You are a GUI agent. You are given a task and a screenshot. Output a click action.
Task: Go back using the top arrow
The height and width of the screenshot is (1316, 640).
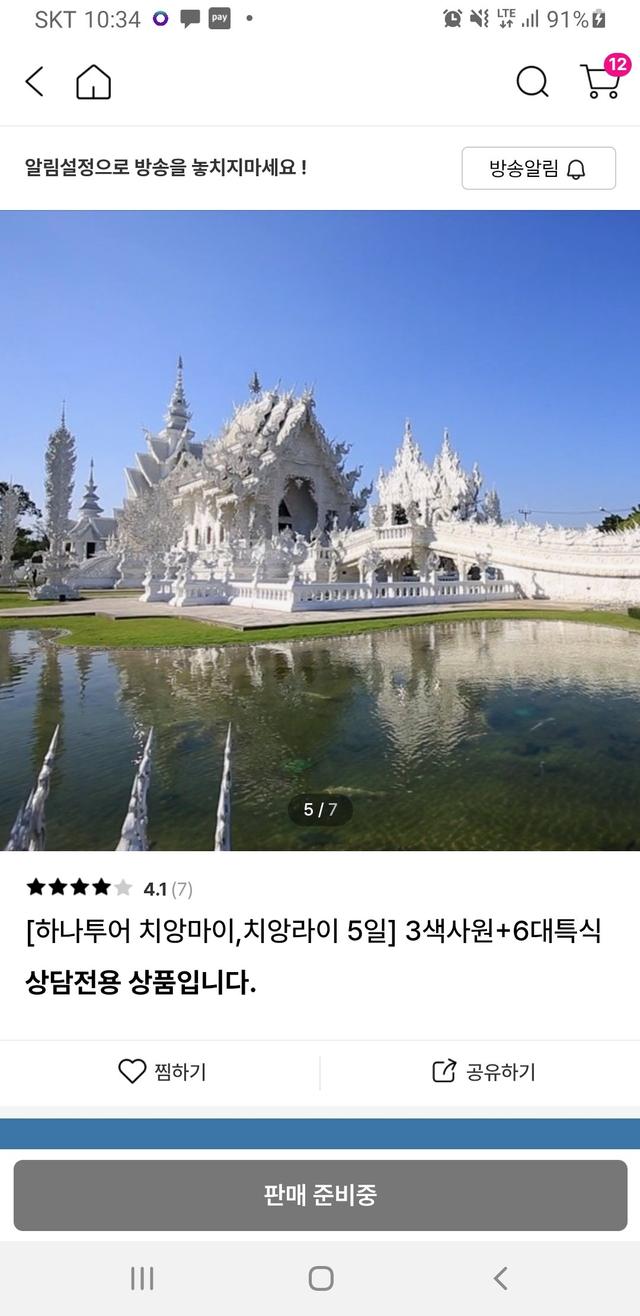[x=35, y=82]
